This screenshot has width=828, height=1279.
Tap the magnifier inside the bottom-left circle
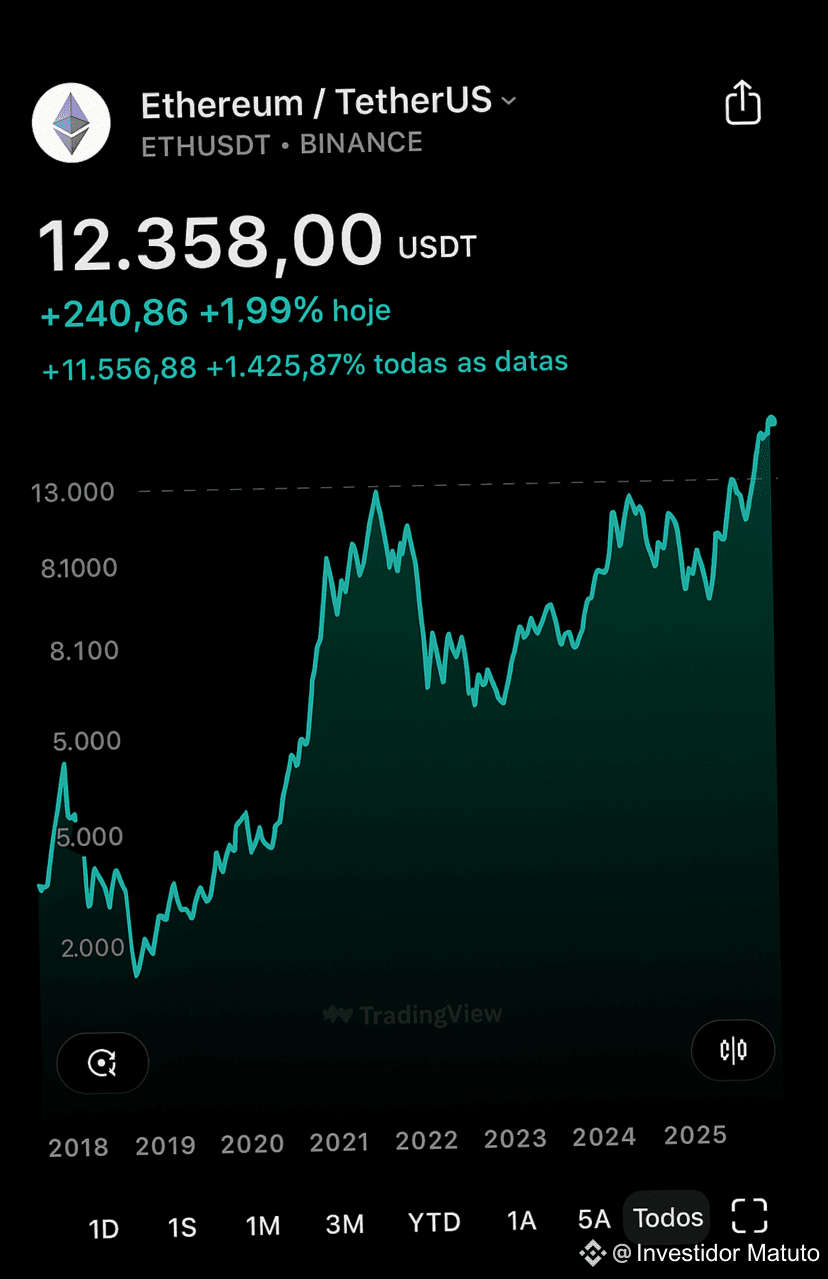pyautogui.click(x=102, y=1062)
